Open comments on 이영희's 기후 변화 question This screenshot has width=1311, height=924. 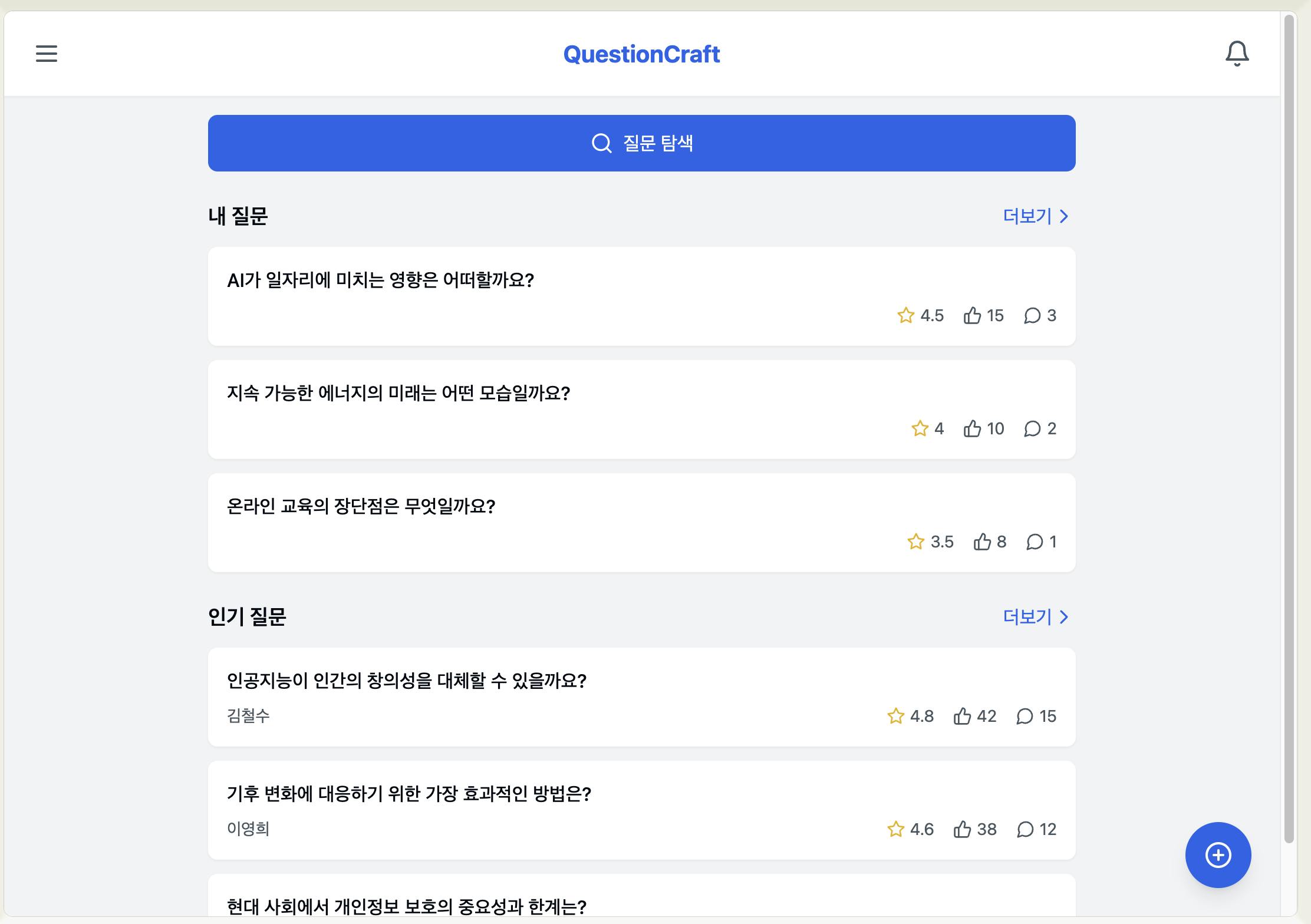[x=1025, y=830]
